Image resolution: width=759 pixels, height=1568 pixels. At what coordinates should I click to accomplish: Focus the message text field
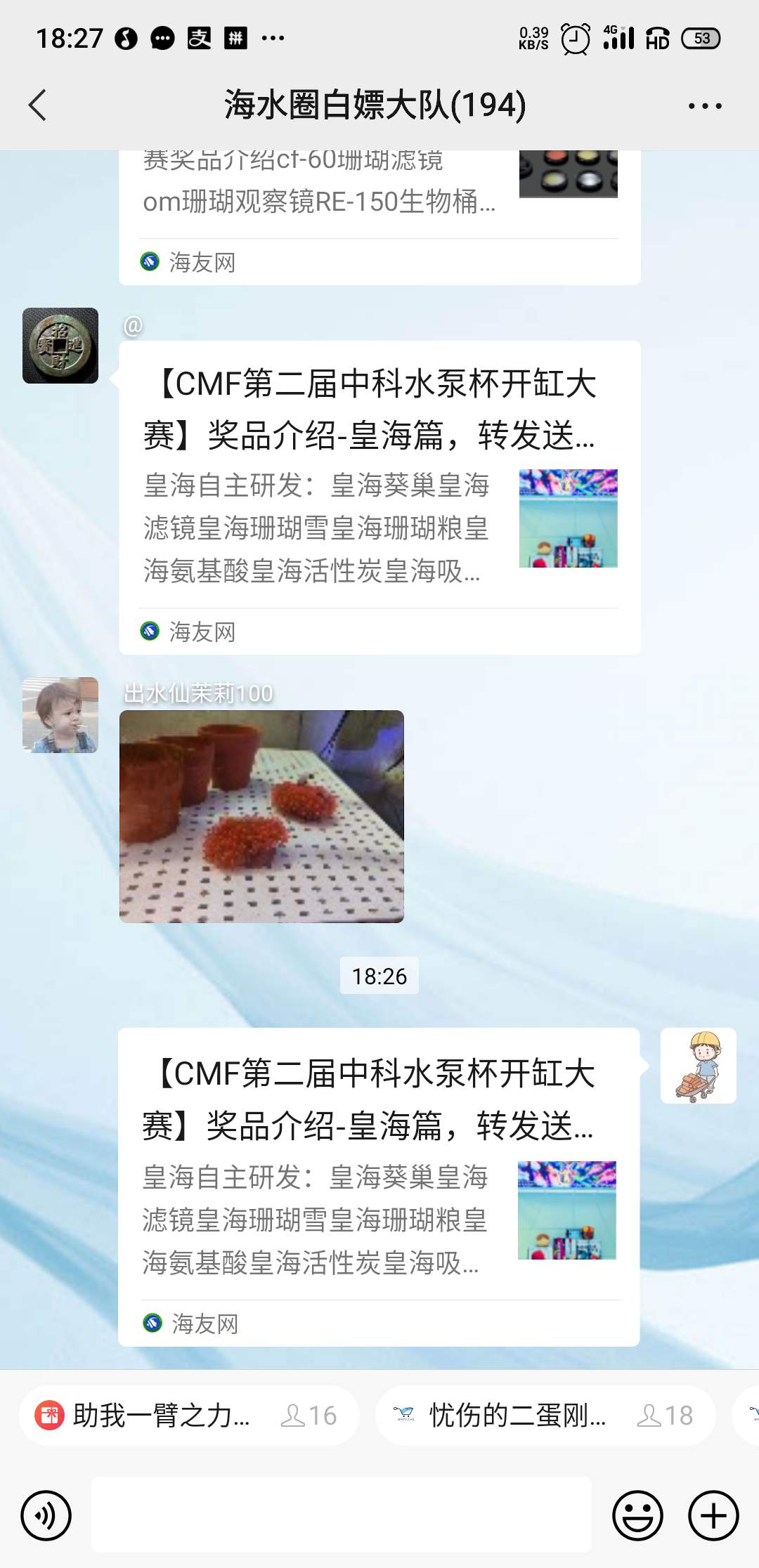(x=342, y=1515)
